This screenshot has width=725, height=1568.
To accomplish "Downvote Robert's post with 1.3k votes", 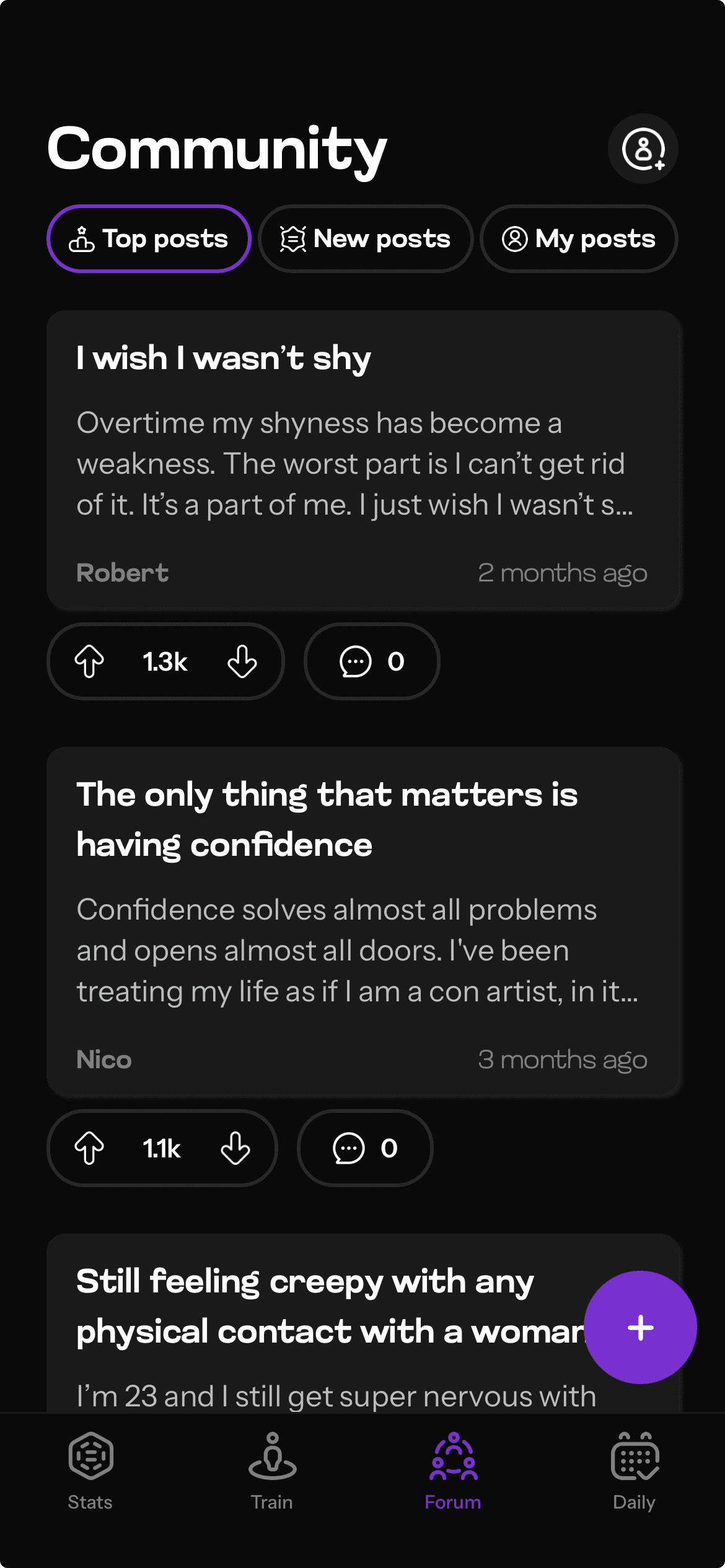I will (x=242, y=661).
